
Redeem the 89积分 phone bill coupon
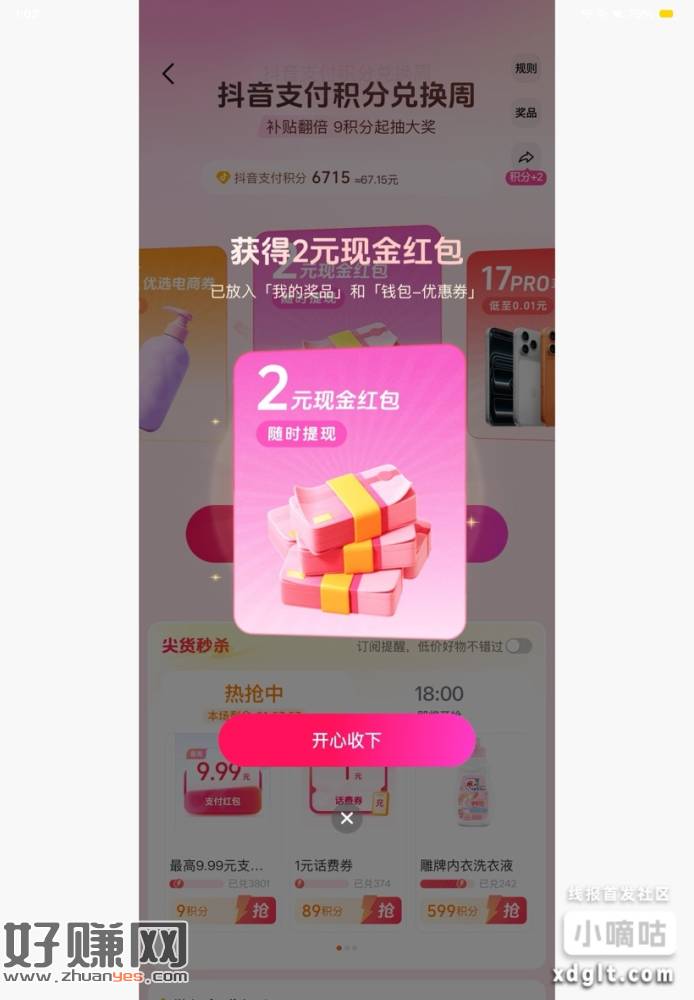[x=381, y=911]
